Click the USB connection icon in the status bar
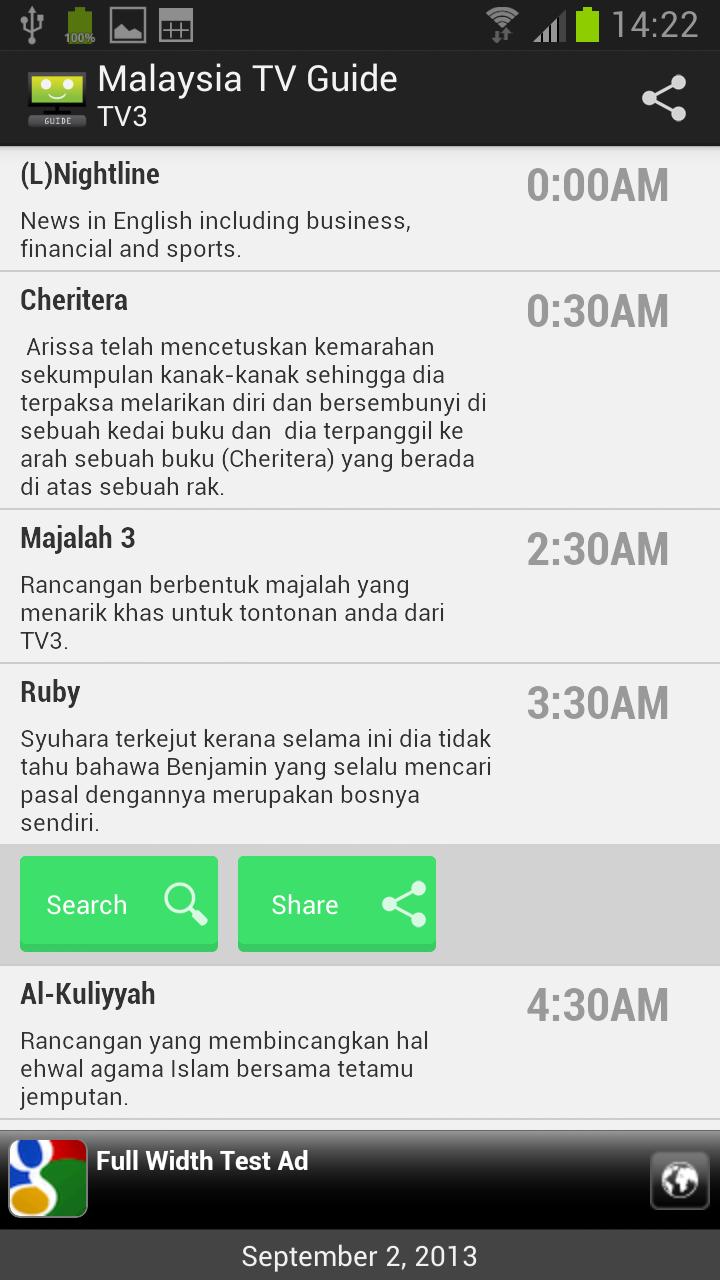The image size is (720, 1280). pyautogui.click(x=31, y=22)
